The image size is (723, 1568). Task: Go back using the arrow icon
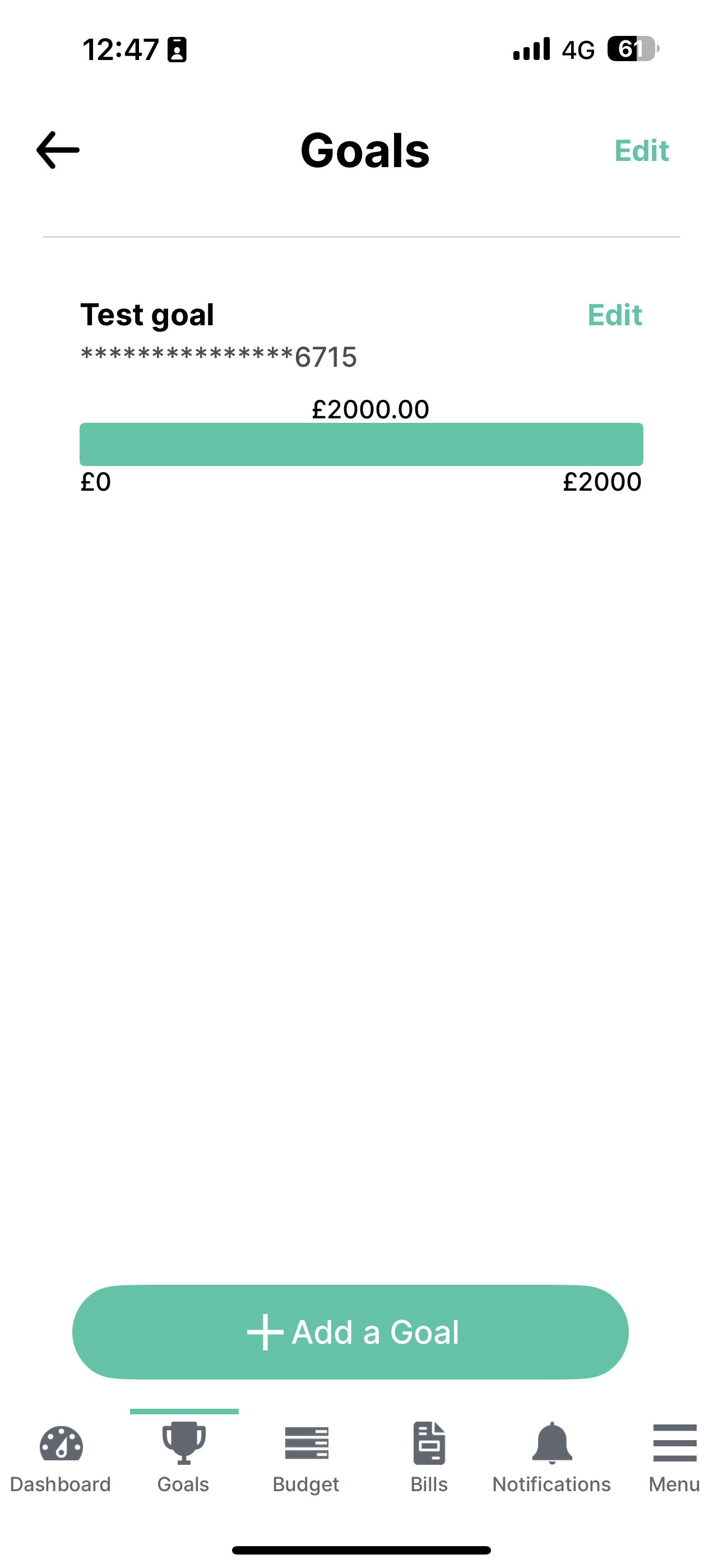[x=58, y=150]
